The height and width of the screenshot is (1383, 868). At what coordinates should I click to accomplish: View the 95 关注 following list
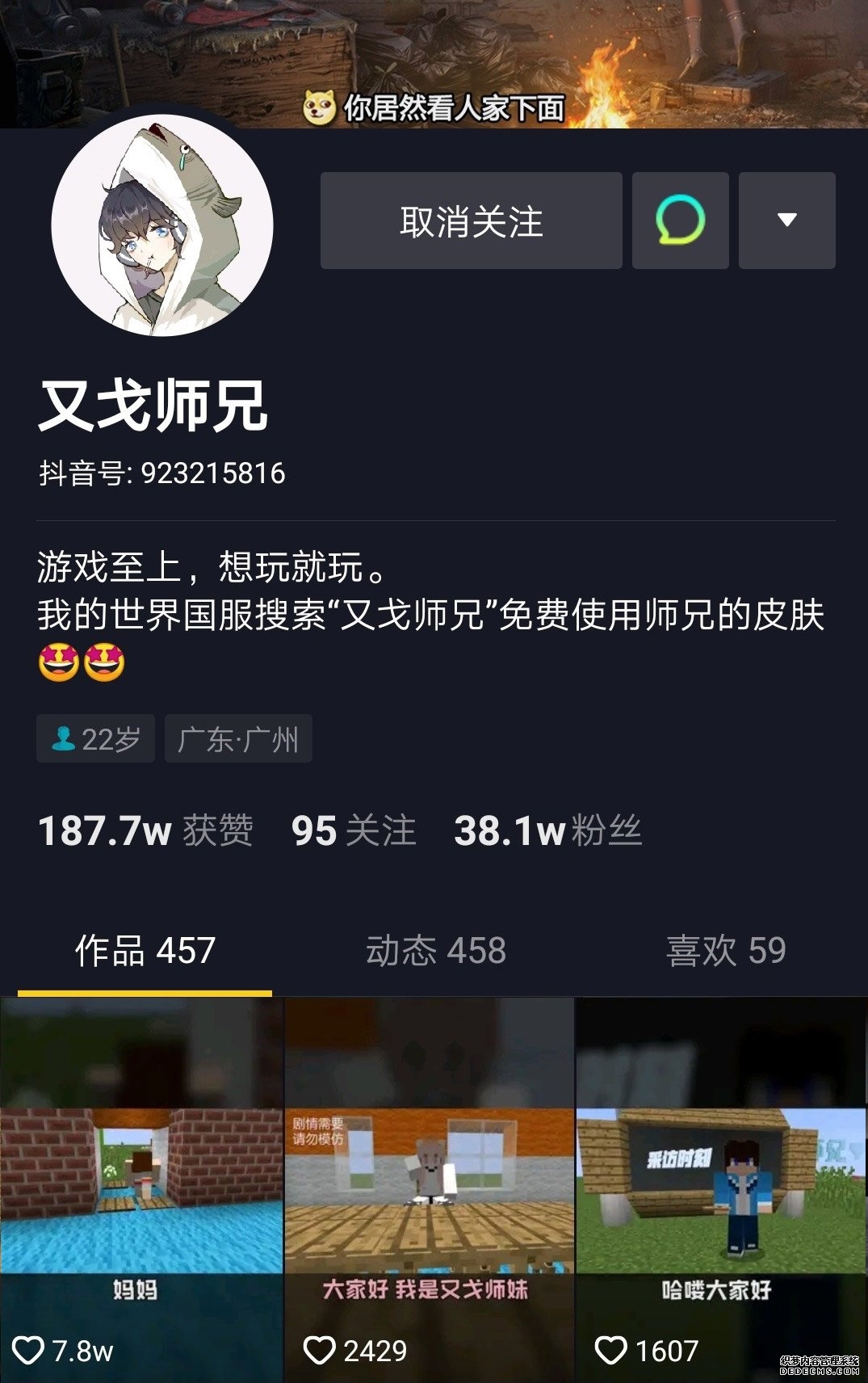(354, 831)
